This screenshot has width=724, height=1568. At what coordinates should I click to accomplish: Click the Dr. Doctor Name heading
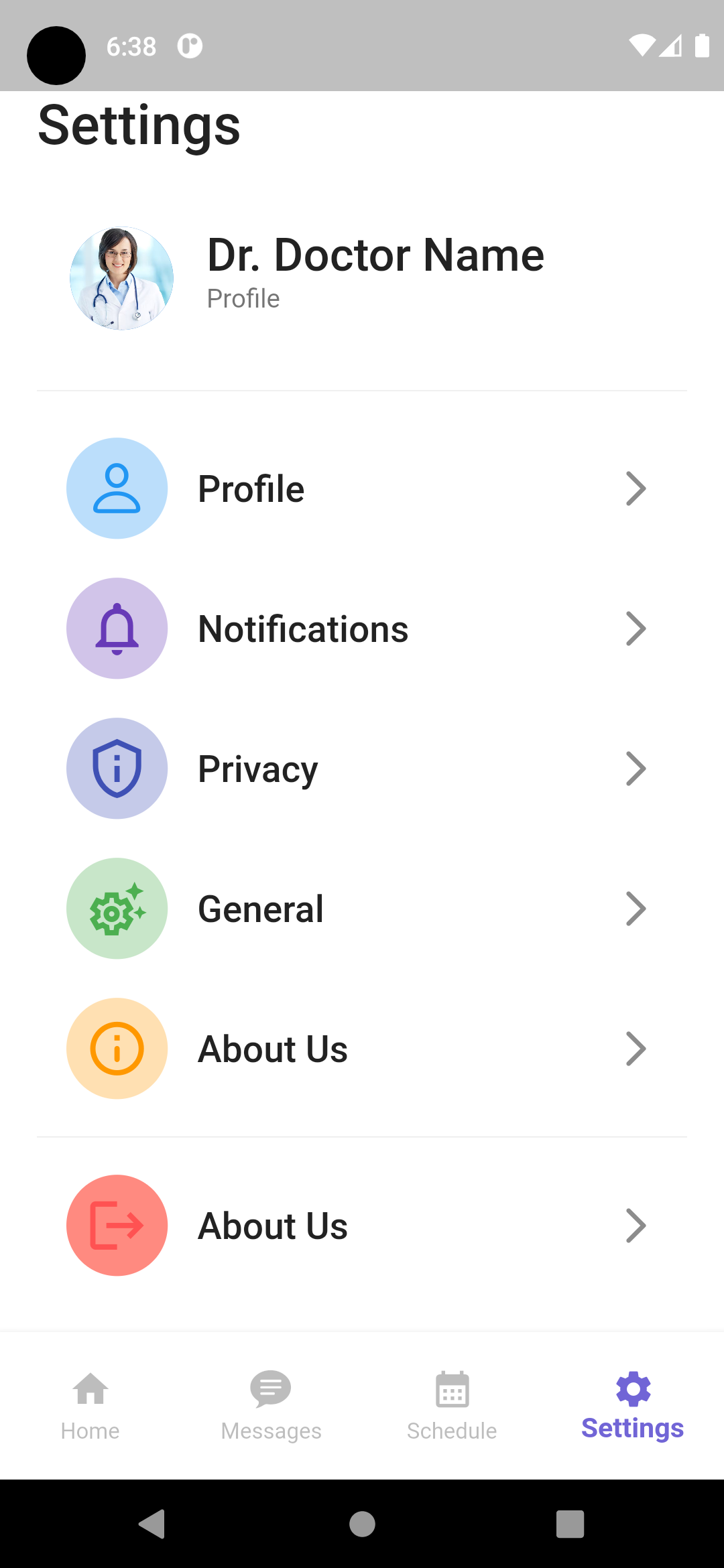[375, 255]
